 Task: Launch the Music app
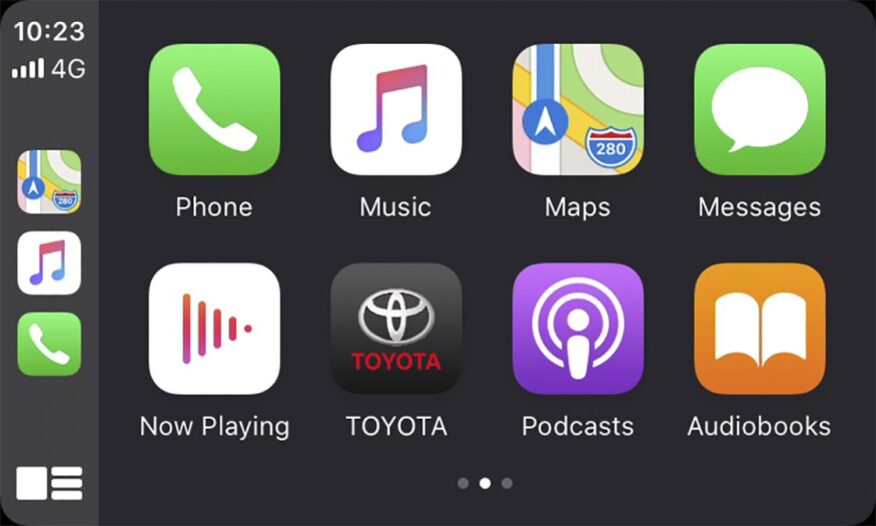point(396,110)
